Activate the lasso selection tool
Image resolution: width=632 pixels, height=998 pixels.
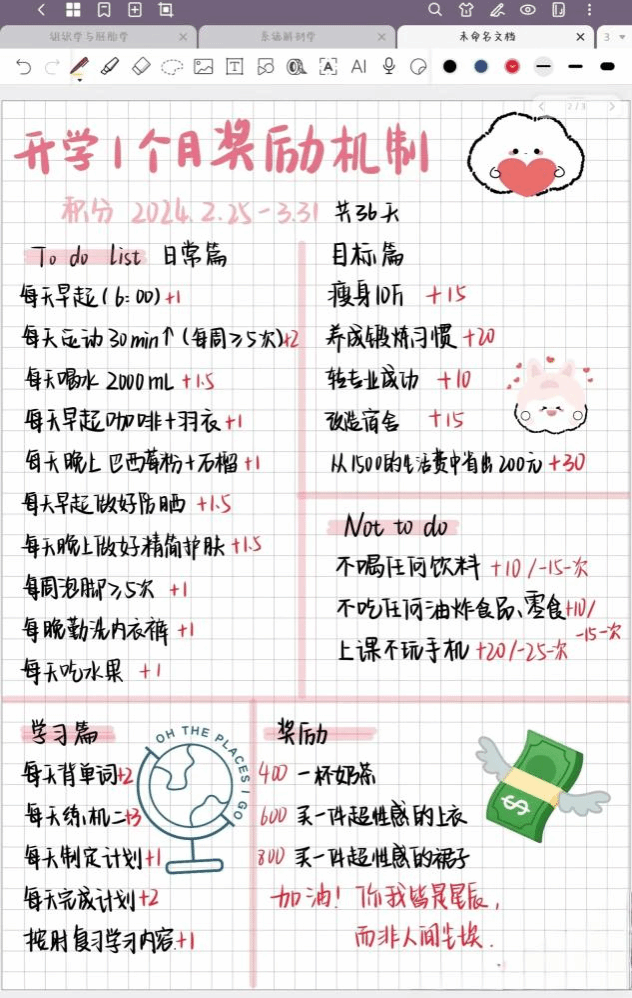tap(172, 67)
